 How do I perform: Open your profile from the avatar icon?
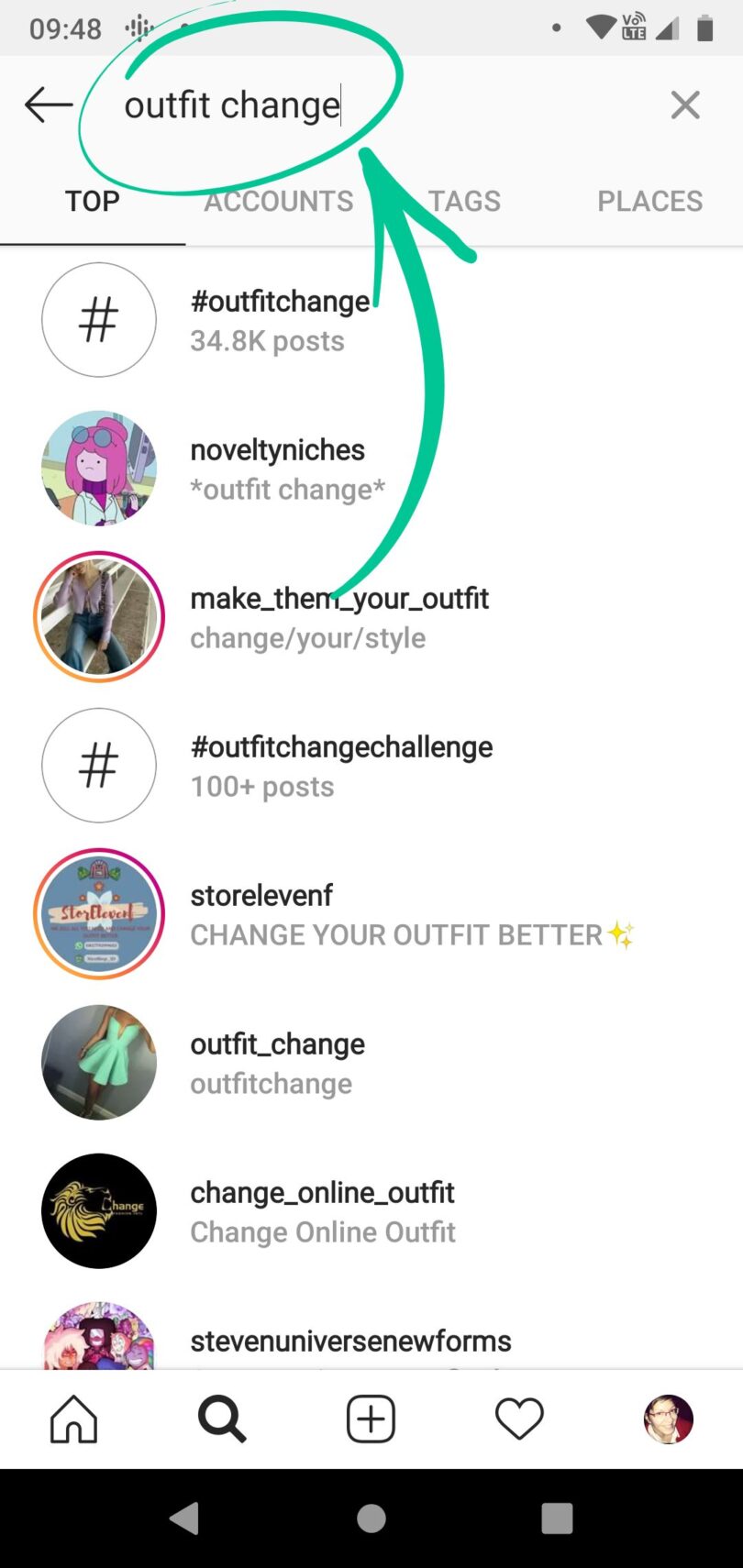[668, 1419]
